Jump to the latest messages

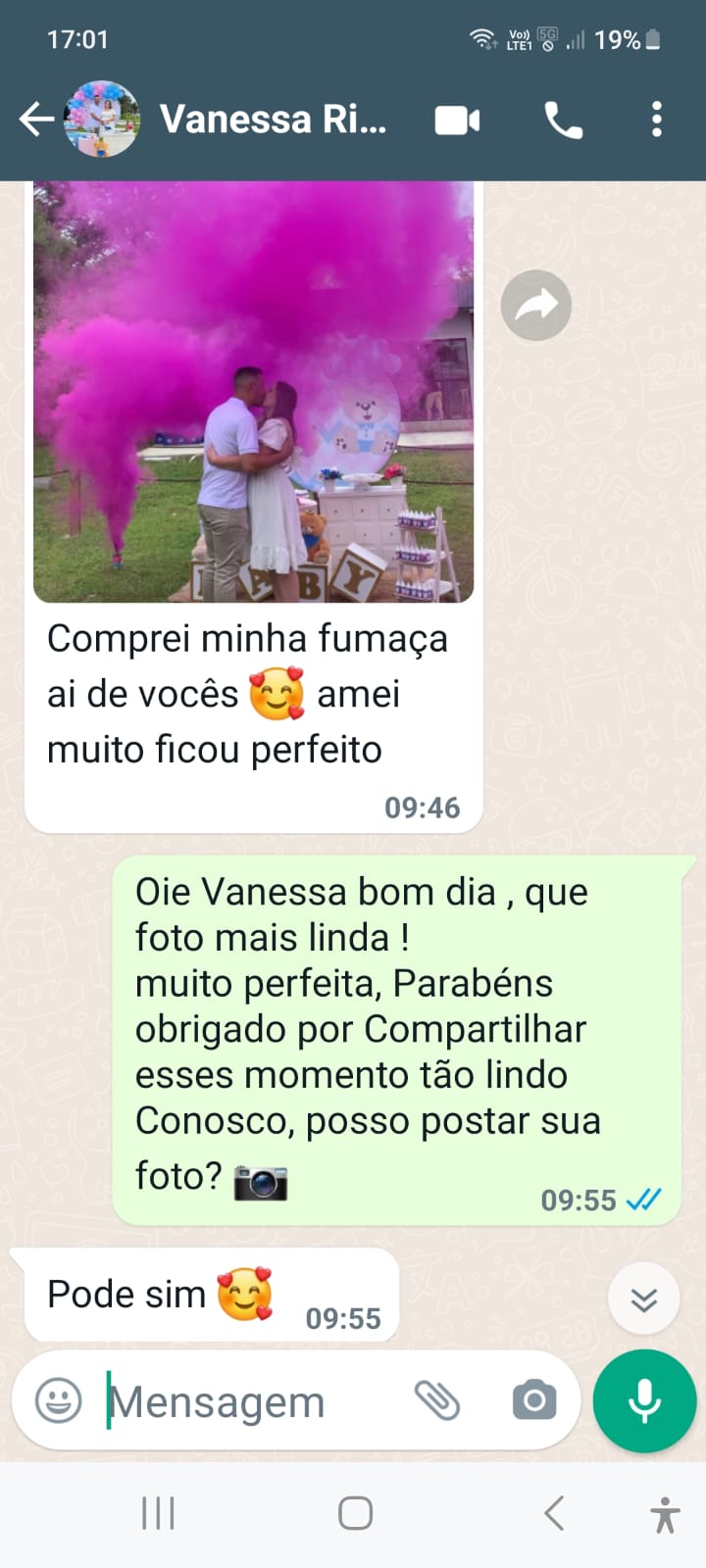tap(643, 1299)
